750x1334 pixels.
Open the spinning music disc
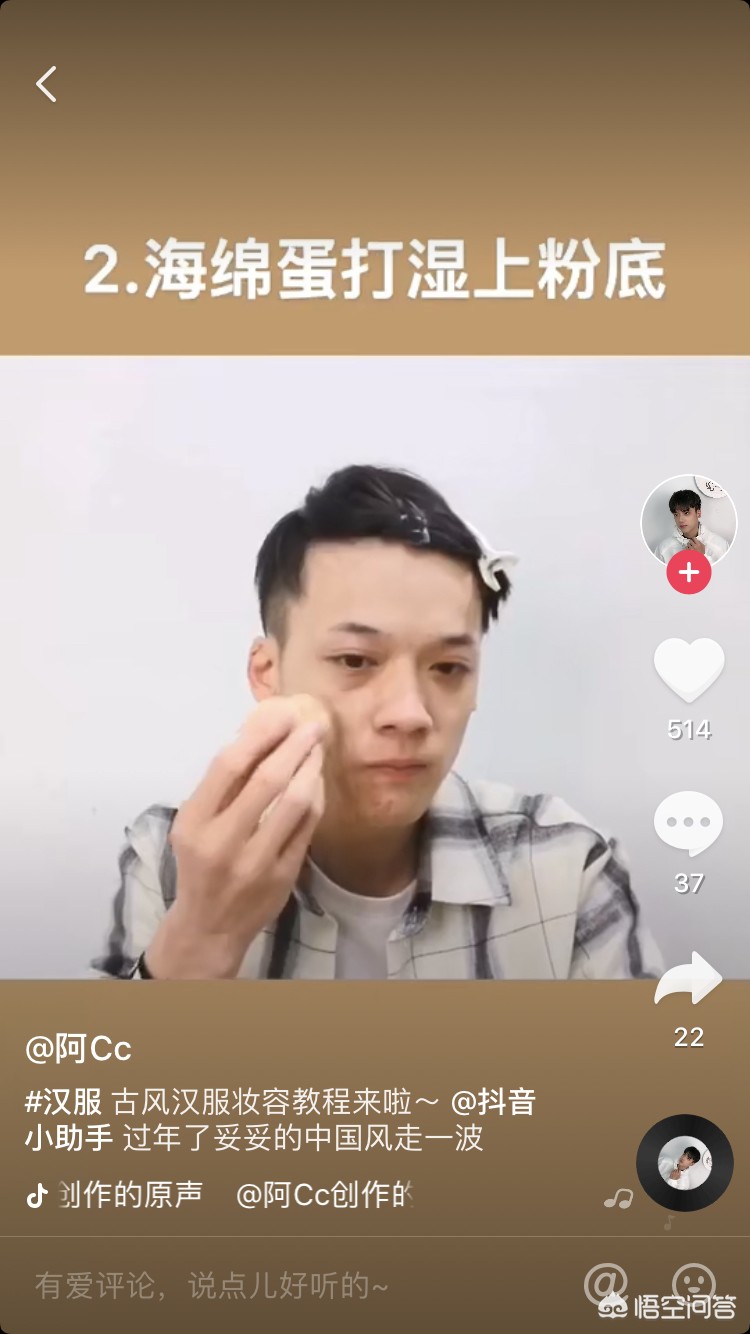tap(685, 1163)
